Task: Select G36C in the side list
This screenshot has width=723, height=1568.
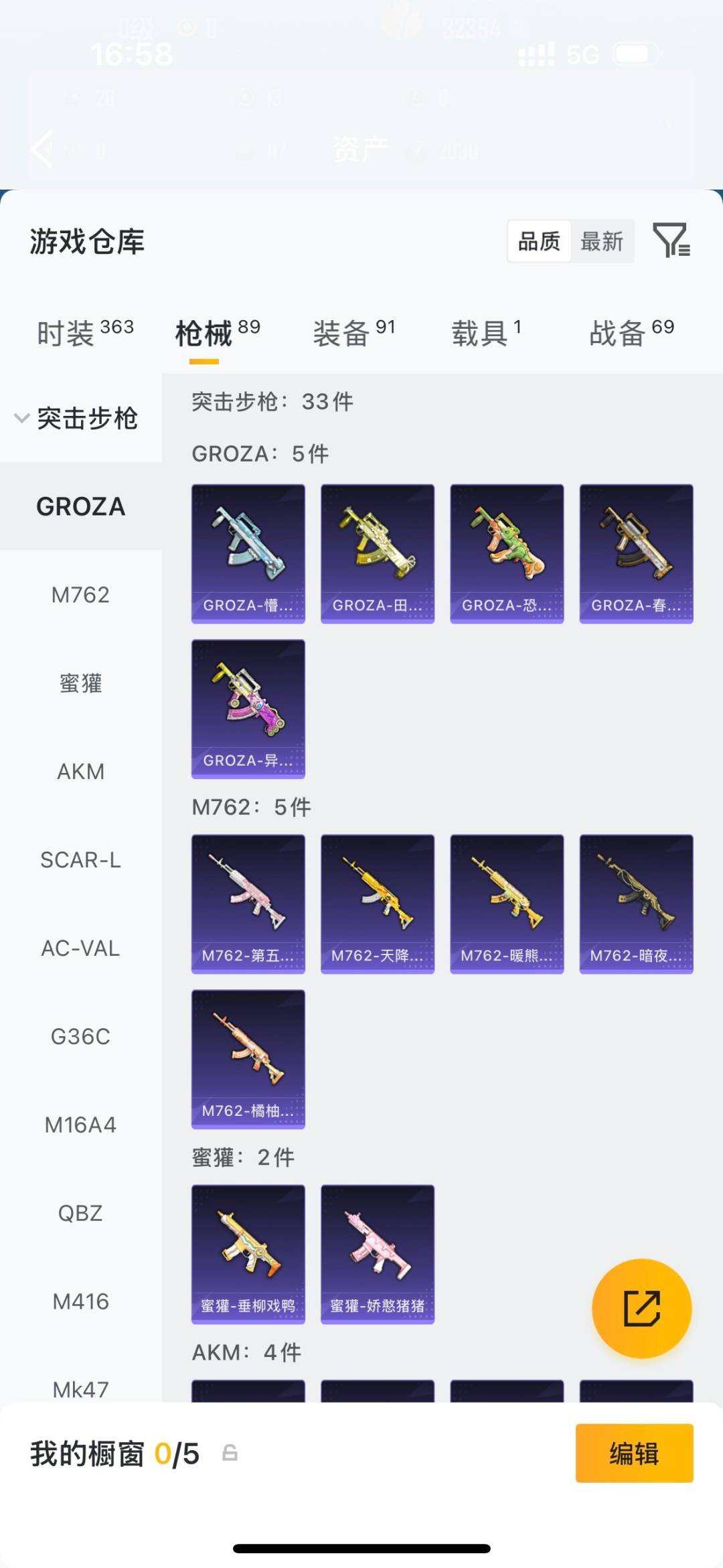Action: click(80, 1037)
